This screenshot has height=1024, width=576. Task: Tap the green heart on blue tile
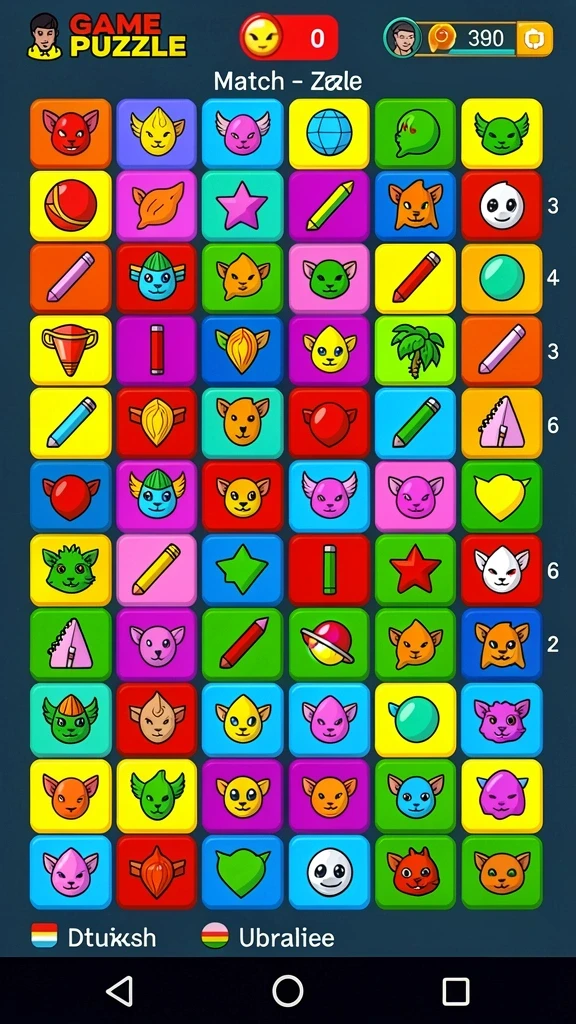(x=242, y=872)
